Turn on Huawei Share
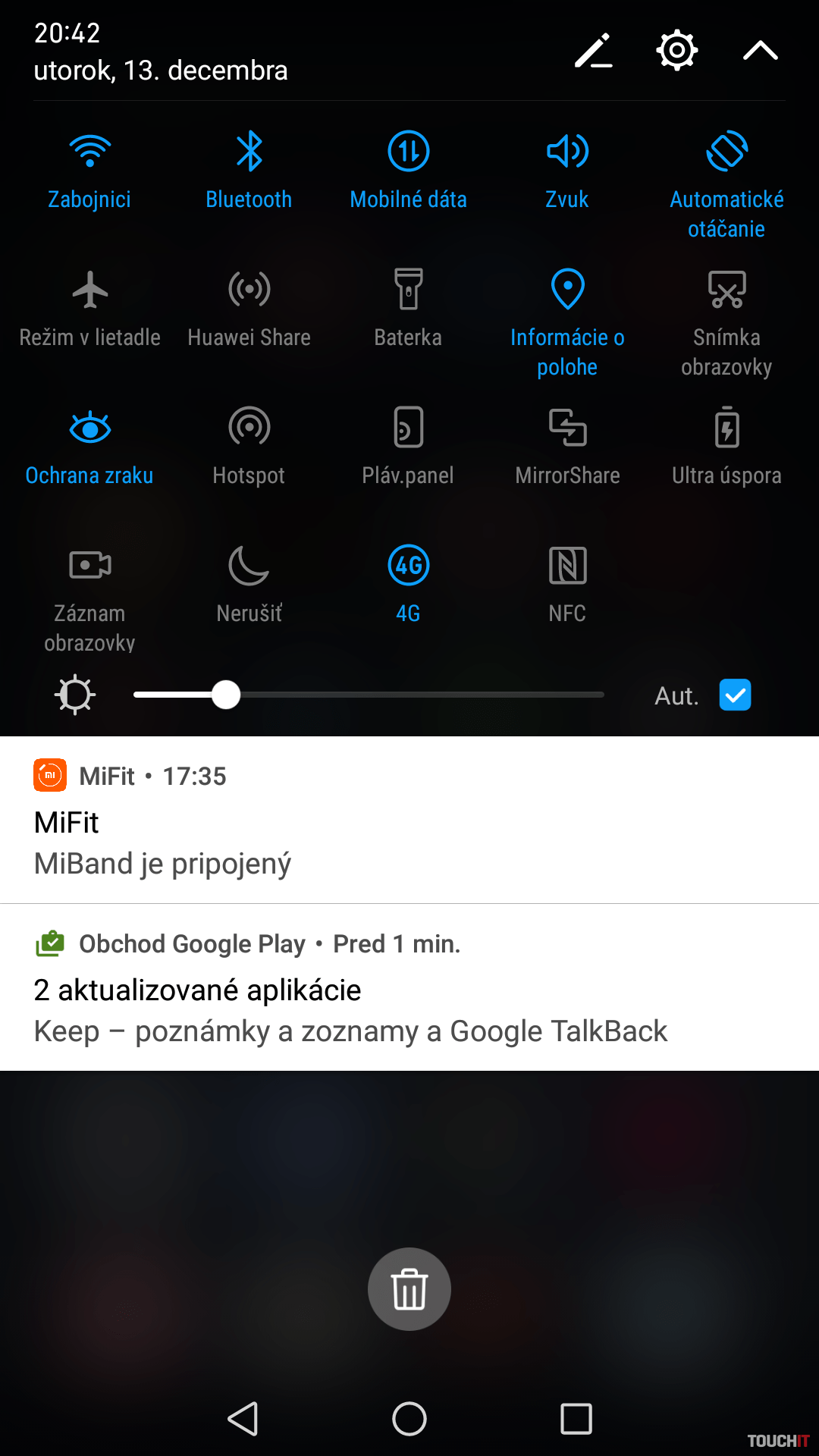The width and height of the screenshot is (819, 1456). coord(249,290)
